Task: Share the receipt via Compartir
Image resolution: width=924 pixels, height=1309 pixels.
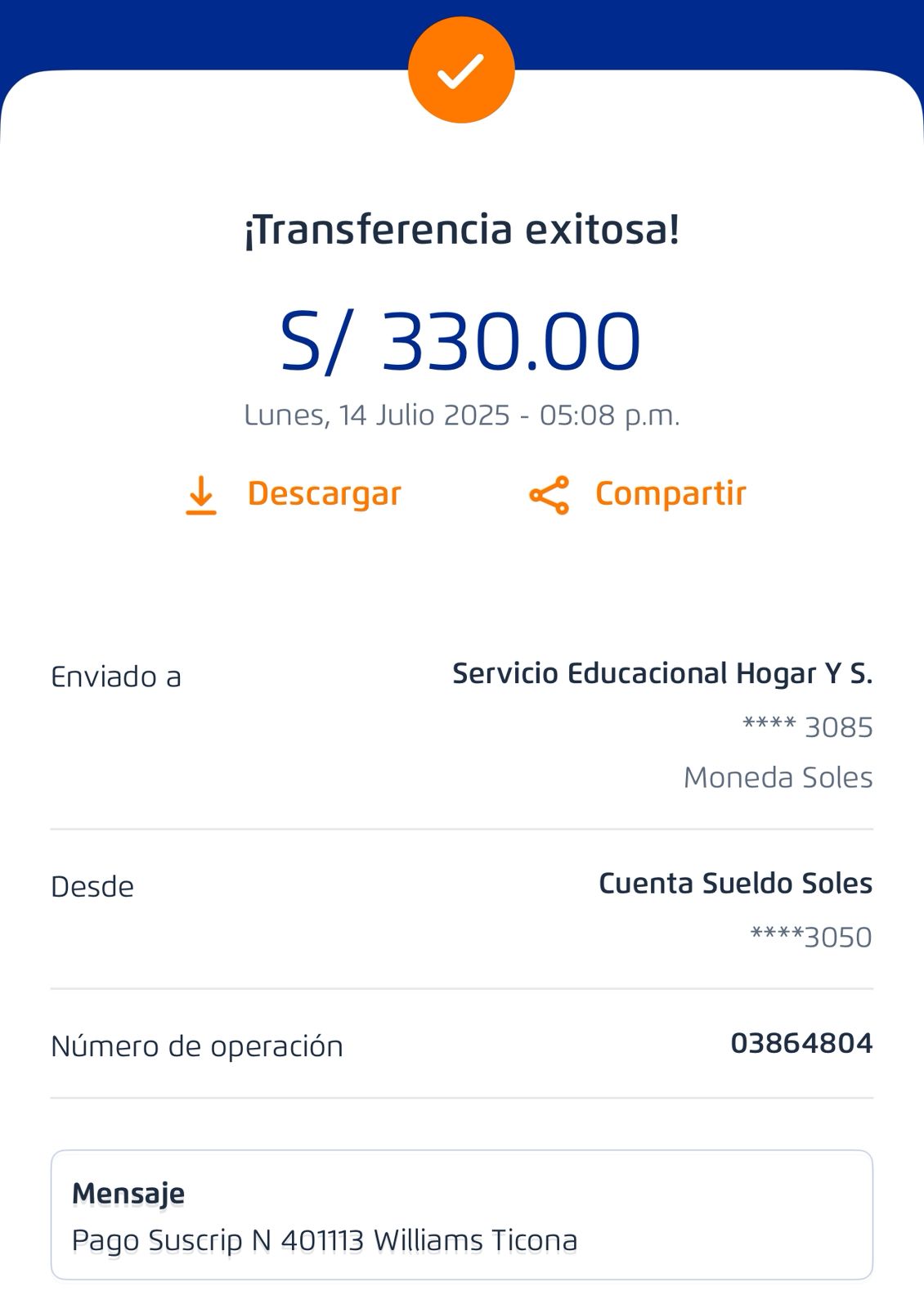Action: point(639,494)
